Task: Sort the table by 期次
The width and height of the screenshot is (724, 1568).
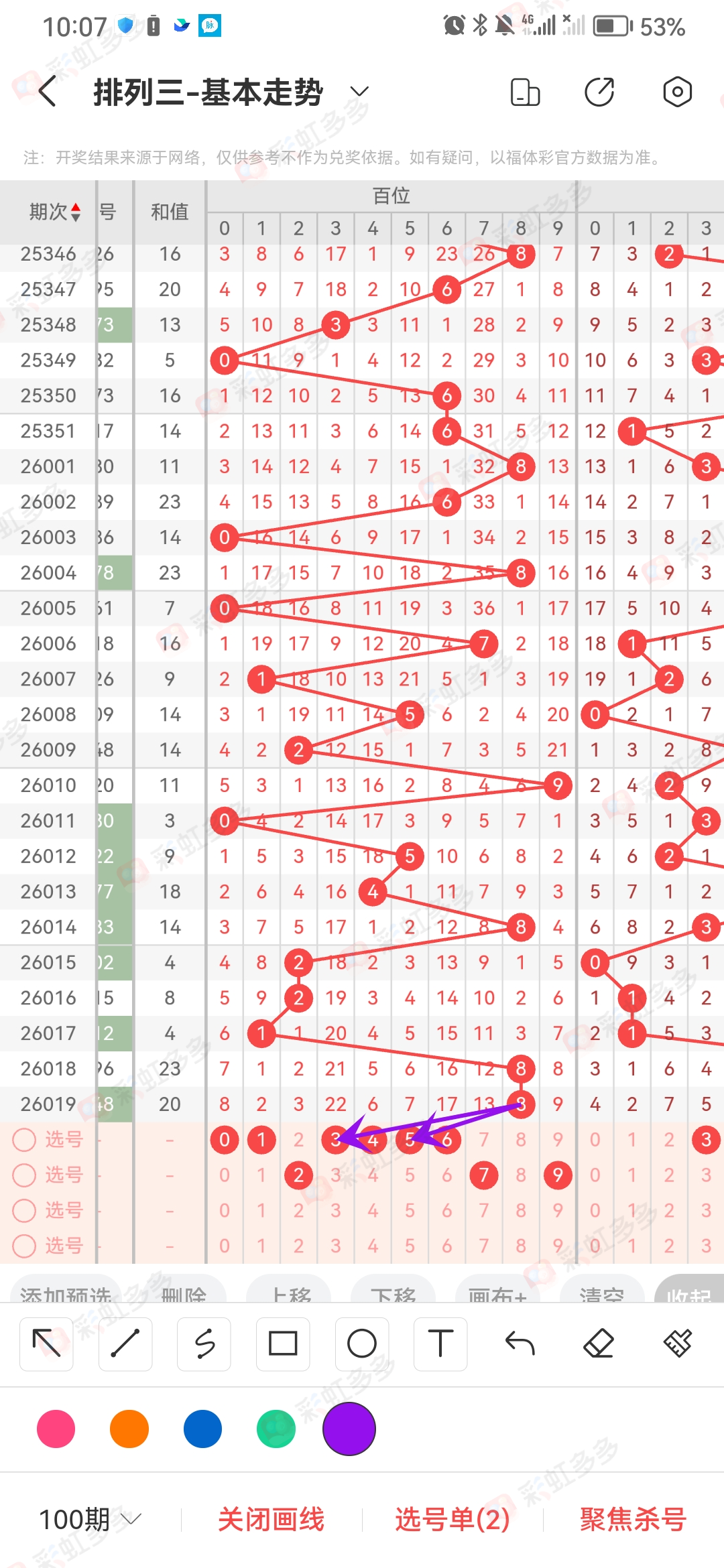Action: pos(55,212)
